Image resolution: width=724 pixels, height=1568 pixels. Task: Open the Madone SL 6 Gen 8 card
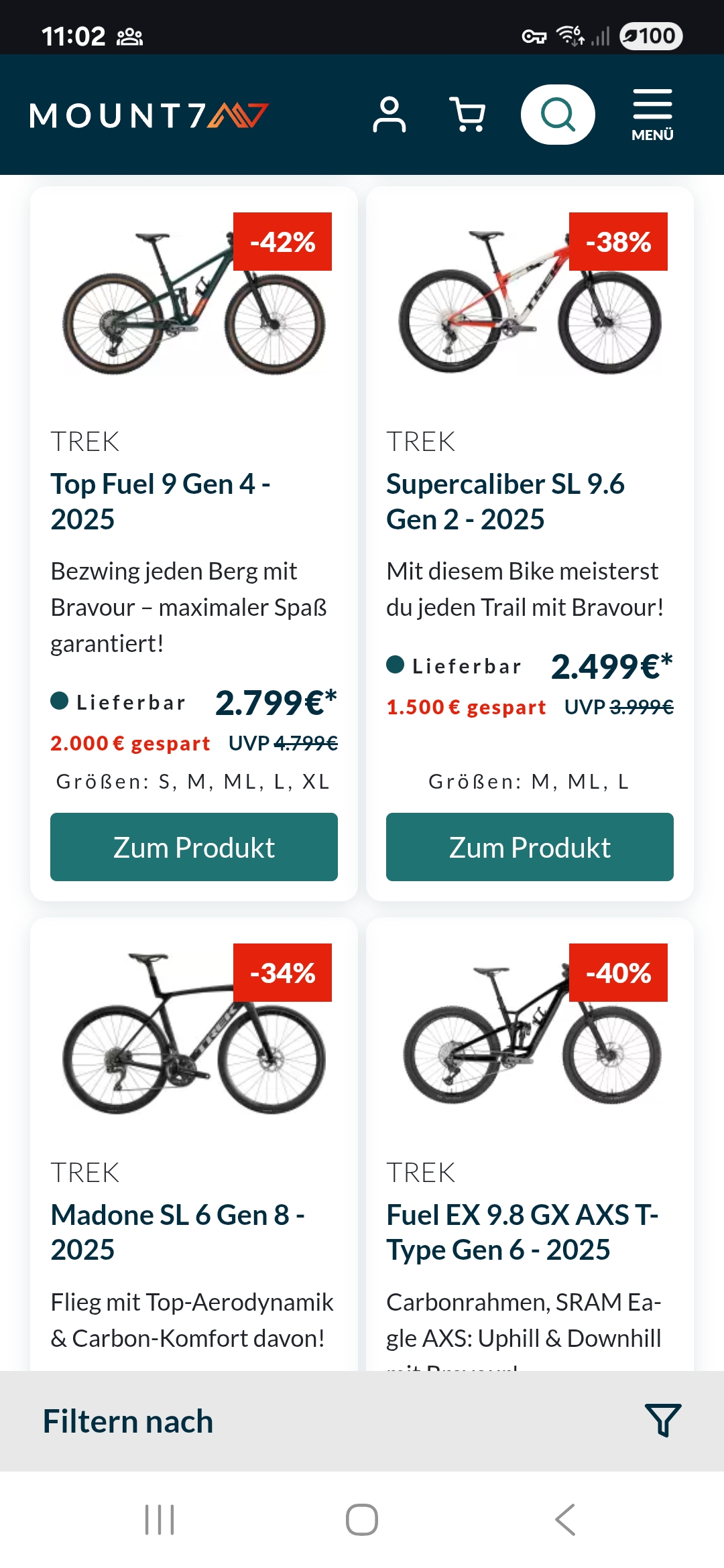178,1232
